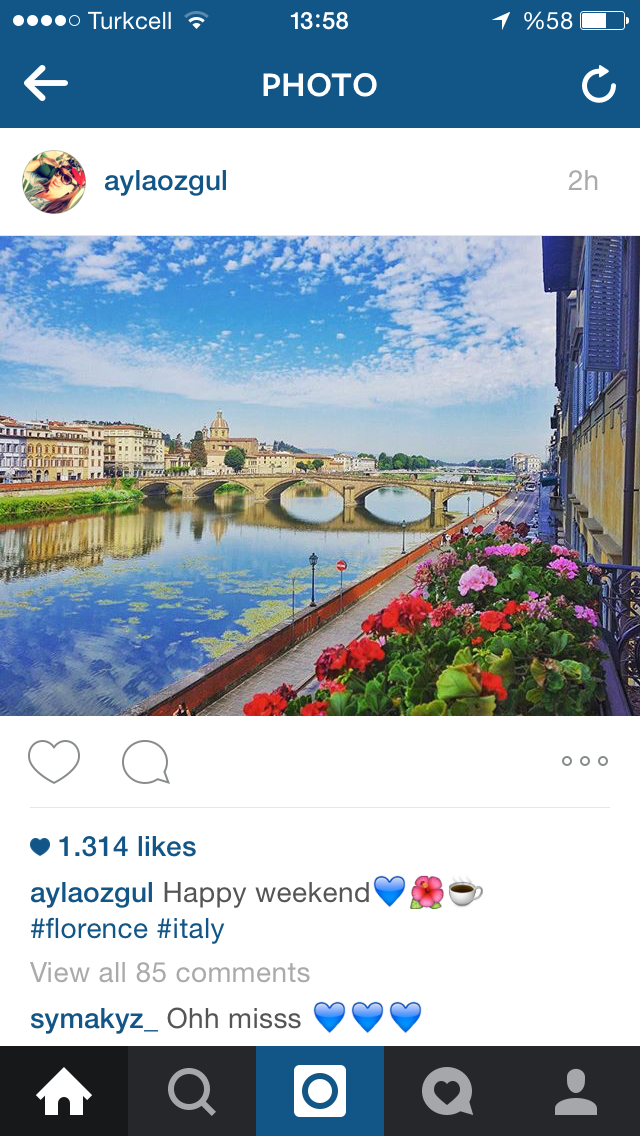Open symakyz_ commenter profile
The image size is (640, 1136).
click(x=93, y=1019)
